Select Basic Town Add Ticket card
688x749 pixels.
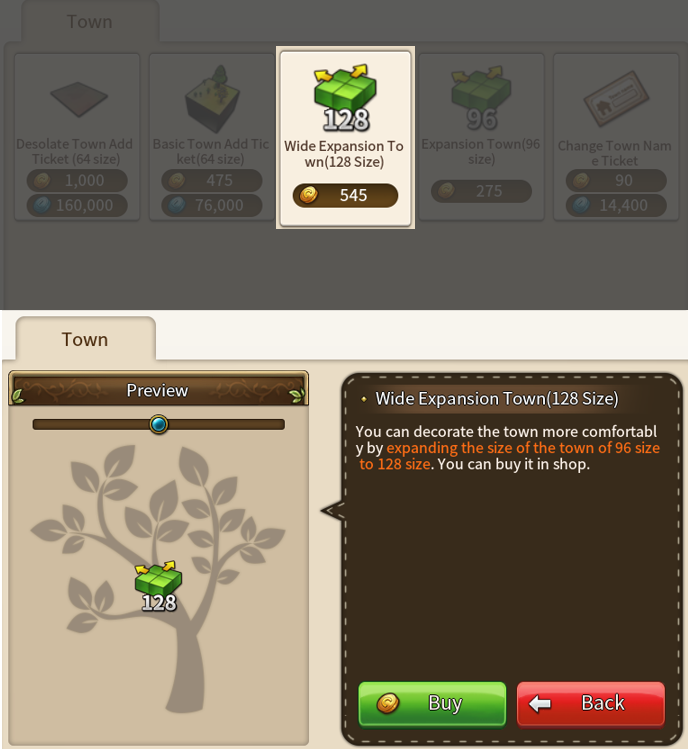211,137
